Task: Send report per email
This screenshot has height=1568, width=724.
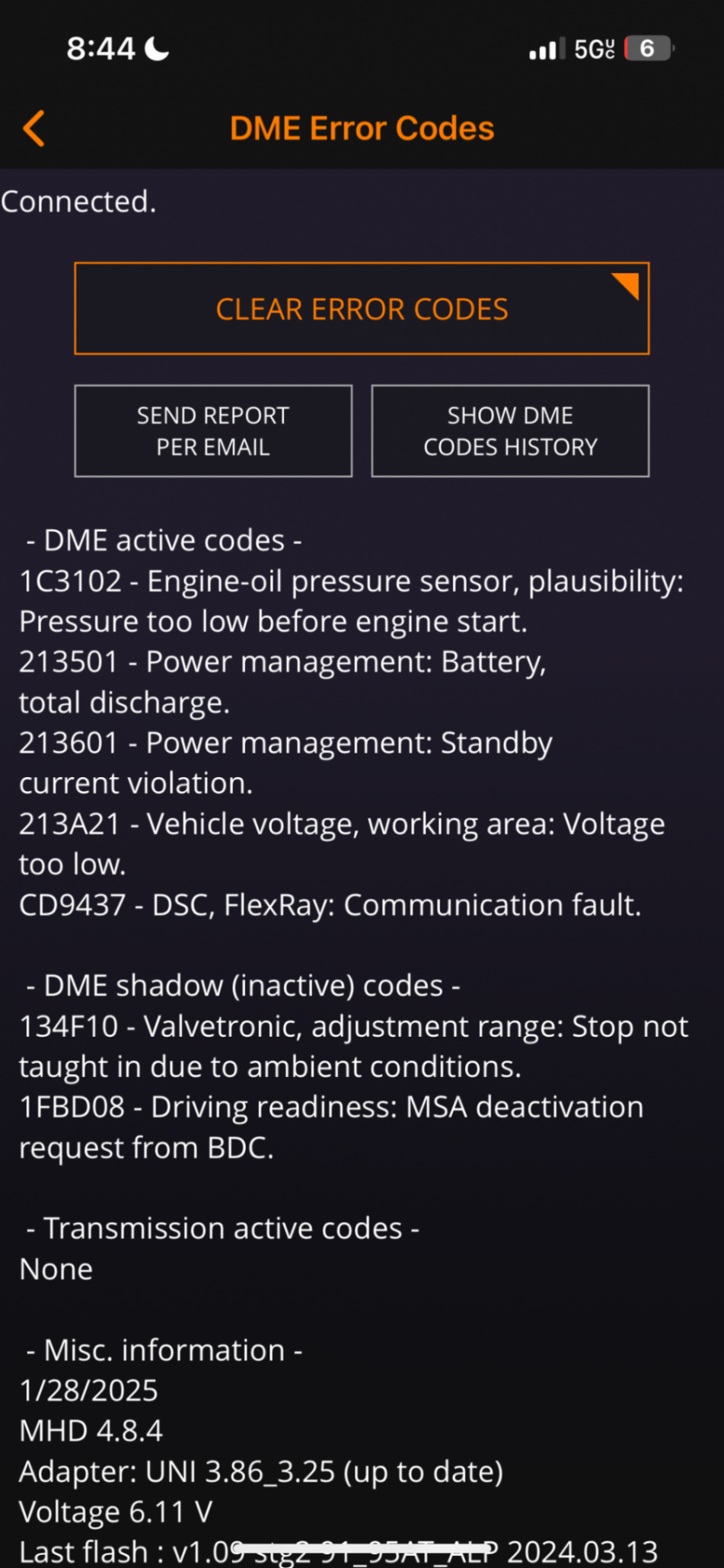Action: (213, 431)
